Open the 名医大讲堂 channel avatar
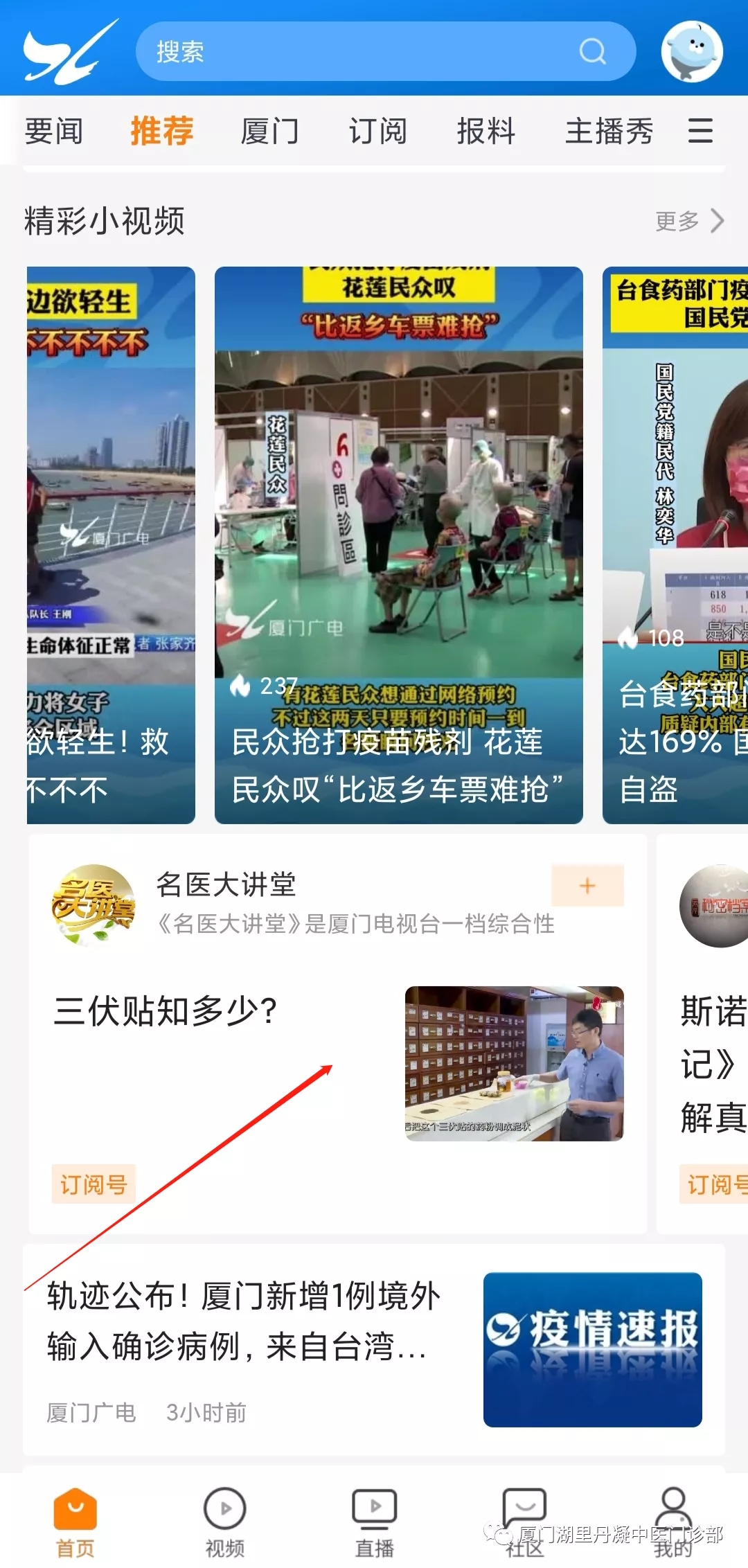748x1568 pixels. pyautogui.click(x=93, y=905)
